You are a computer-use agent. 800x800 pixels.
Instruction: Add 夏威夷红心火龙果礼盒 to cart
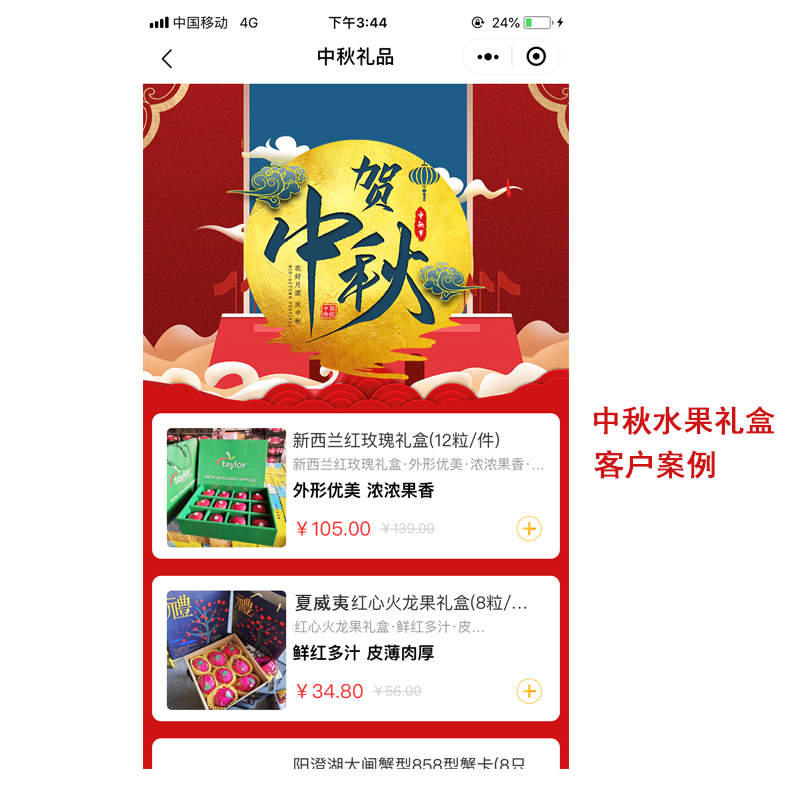pyautogui.click(x=529, y=690)
